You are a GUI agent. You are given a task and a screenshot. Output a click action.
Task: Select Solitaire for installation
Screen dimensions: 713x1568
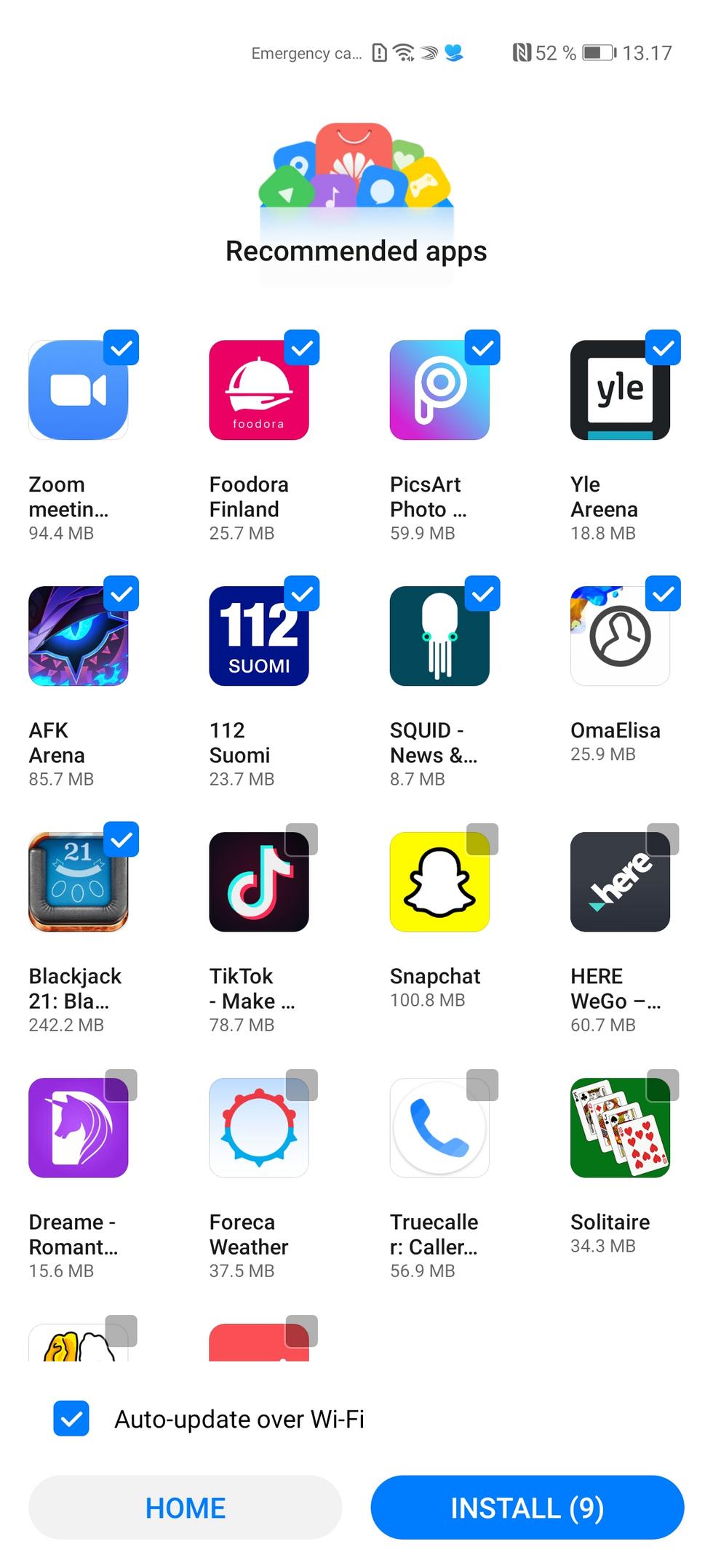click(663, 1085)
